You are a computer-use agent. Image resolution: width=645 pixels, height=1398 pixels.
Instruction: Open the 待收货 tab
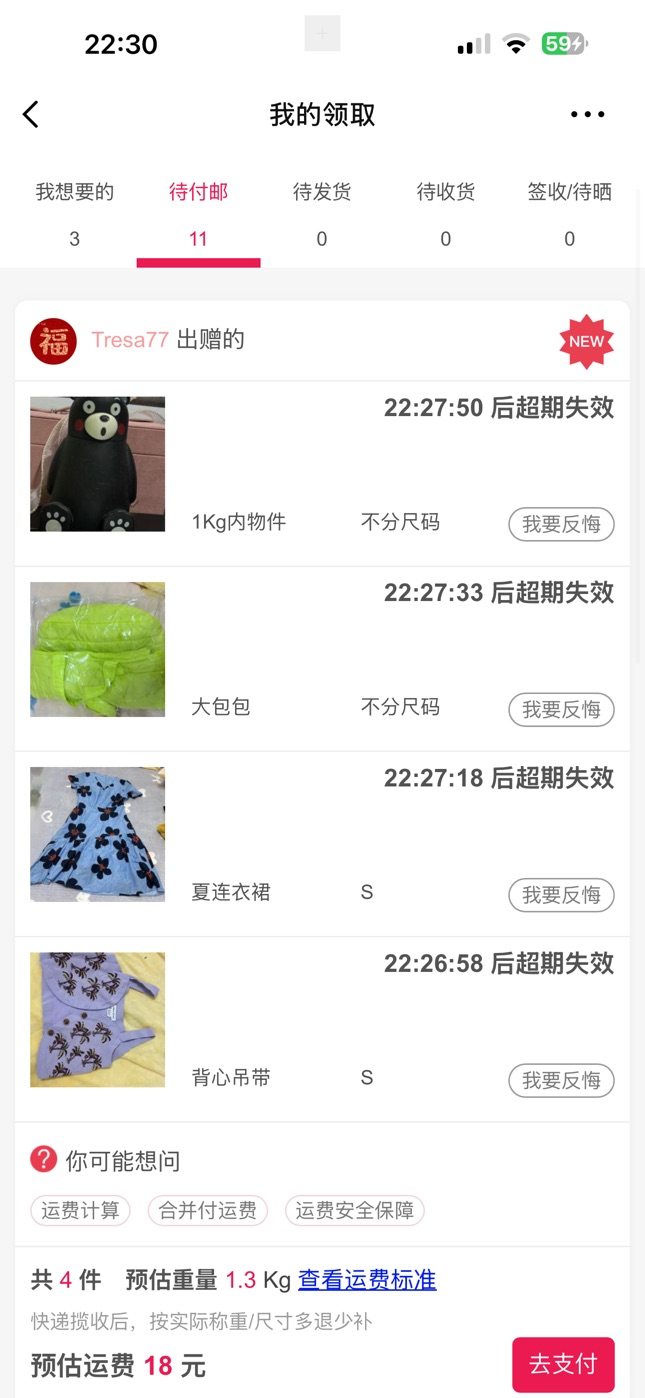(445, 211)
